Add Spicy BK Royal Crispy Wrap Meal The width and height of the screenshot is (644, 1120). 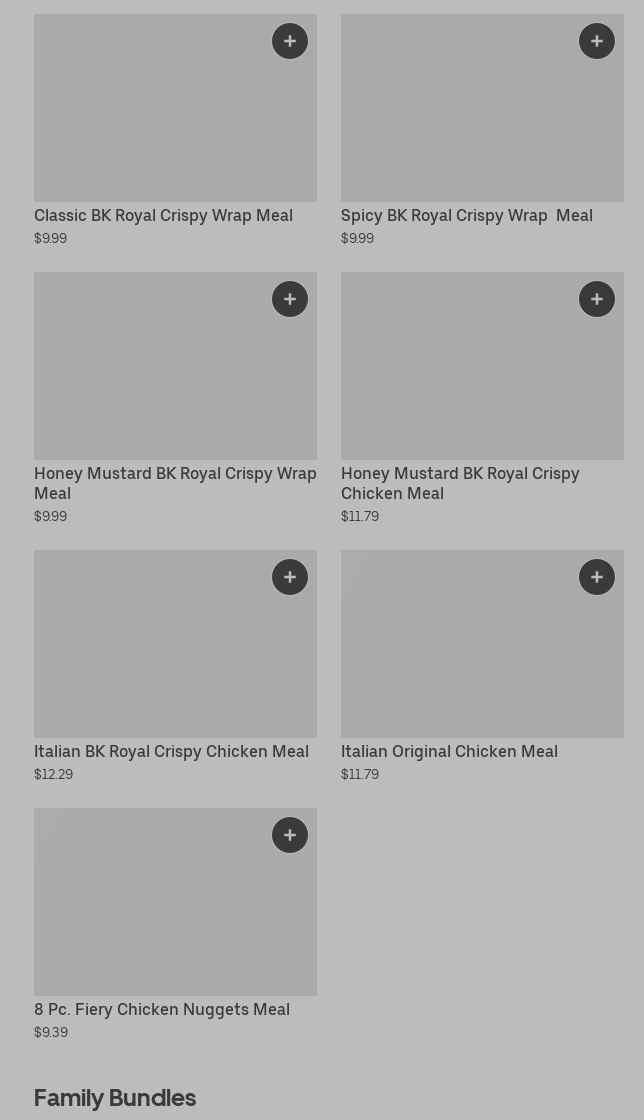point(597,41)
